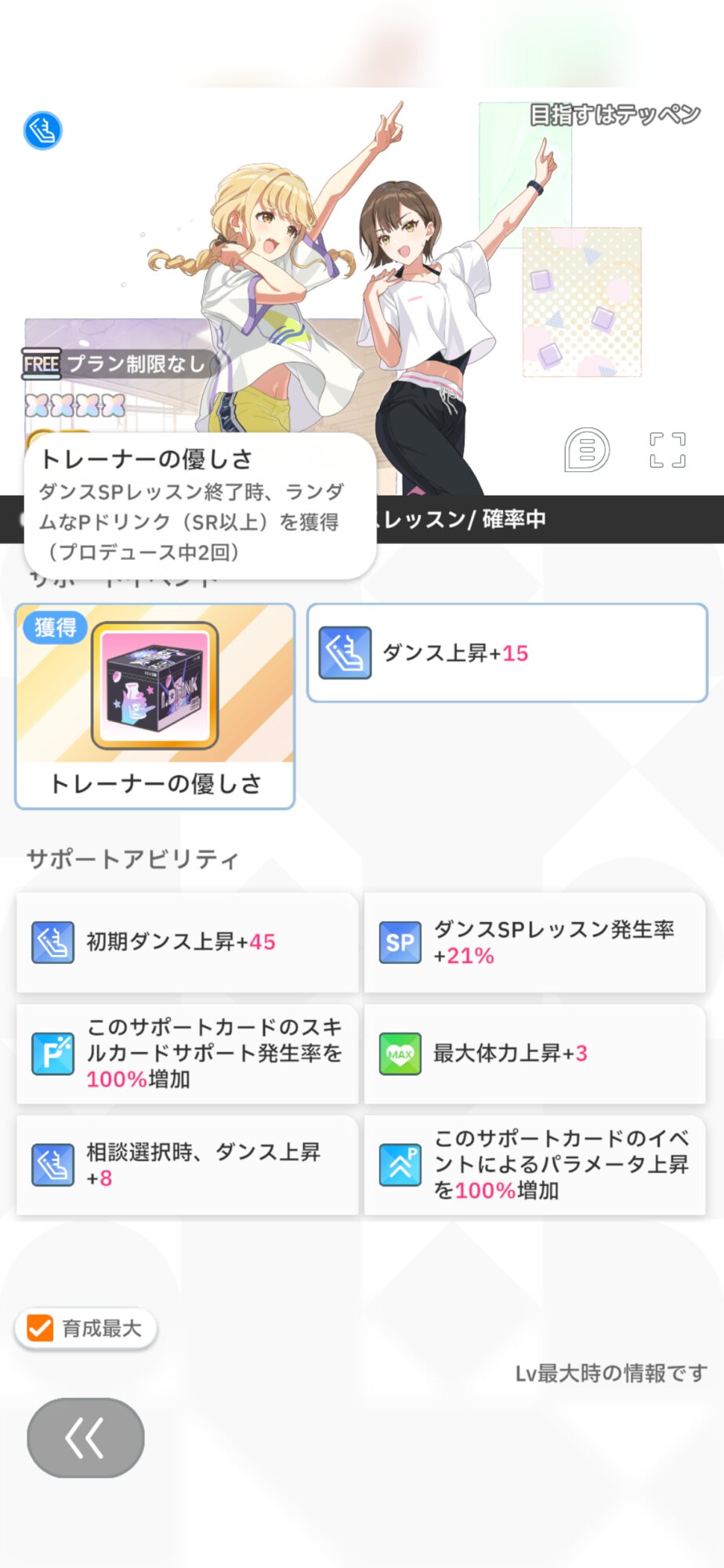Screen dimensions: 724x1568
Task: View ダンスSPレッスン発生率+21% ability
Action: [x=534, y=942]
